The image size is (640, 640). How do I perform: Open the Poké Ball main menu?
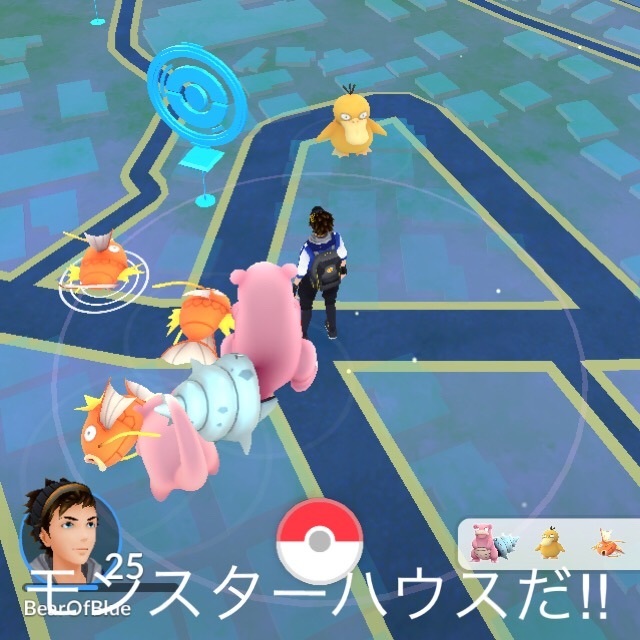tap(318, 541)
